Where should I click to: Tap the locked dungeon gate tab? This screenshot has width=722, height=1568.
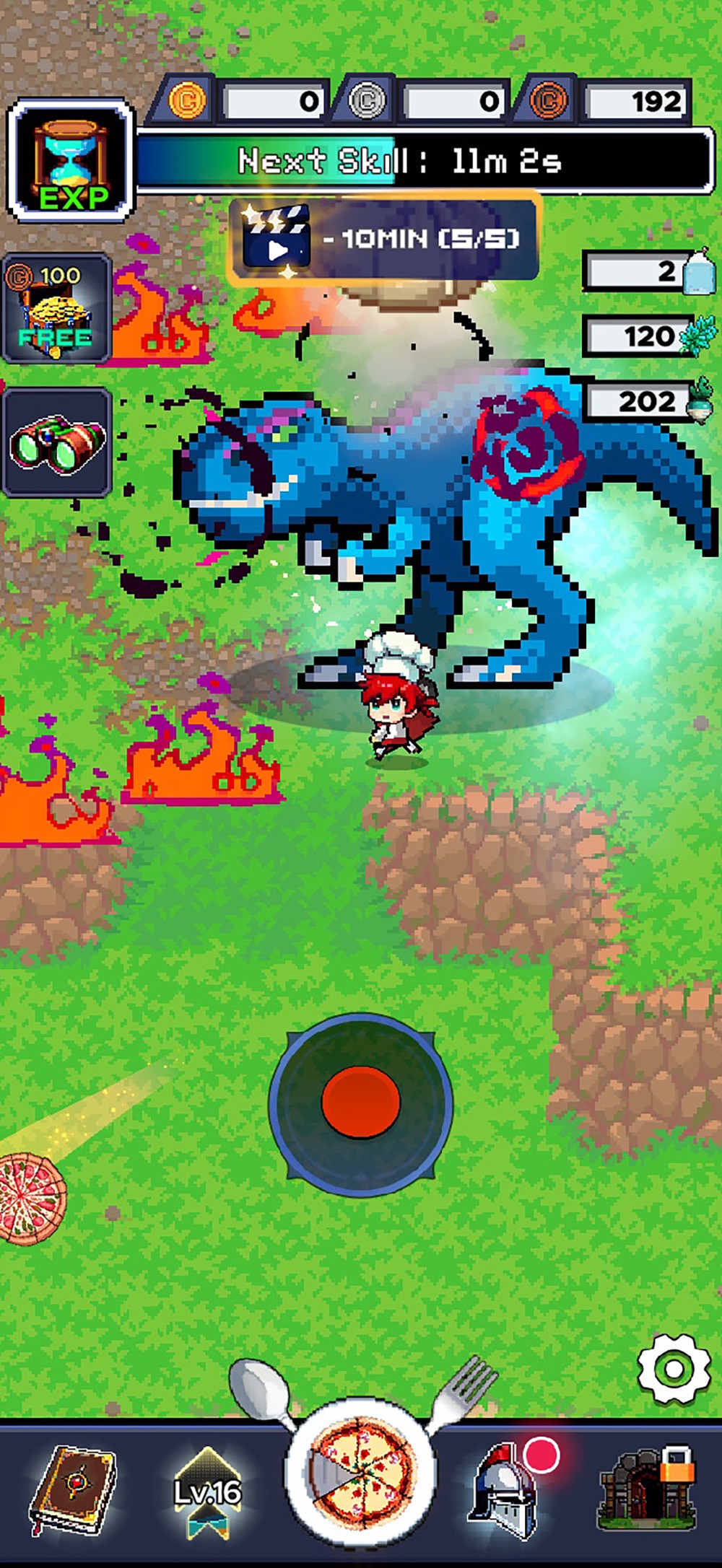647,1491
